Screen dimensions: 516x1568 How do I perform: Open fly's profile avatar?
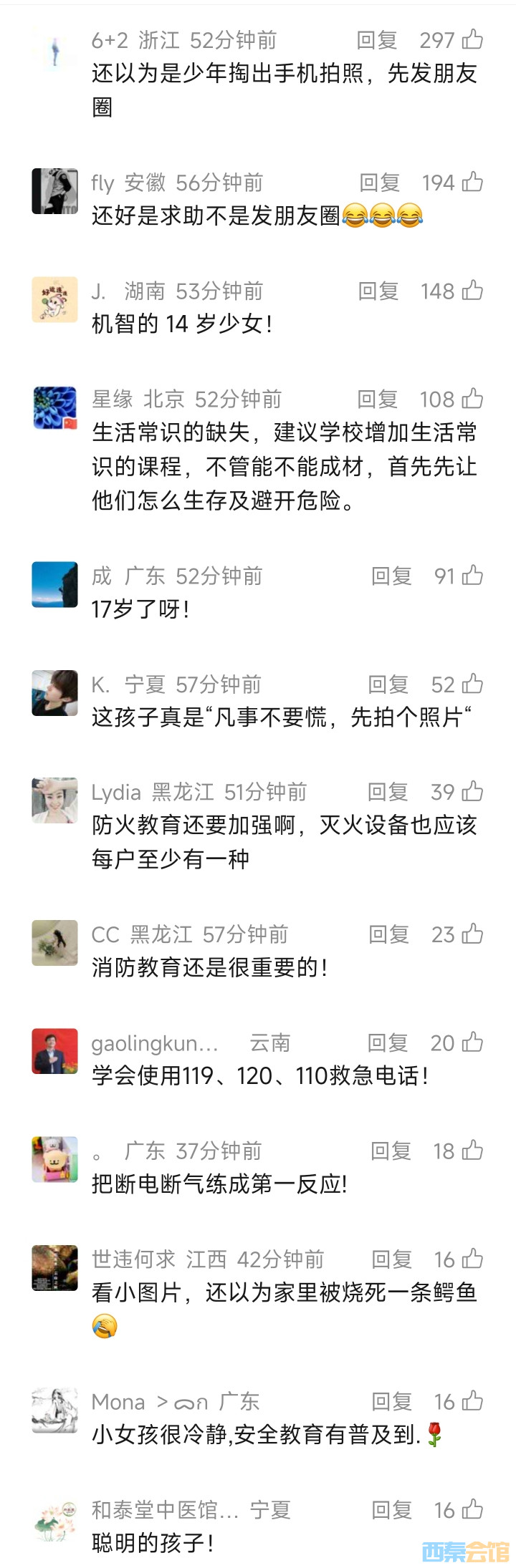point(55,191)
